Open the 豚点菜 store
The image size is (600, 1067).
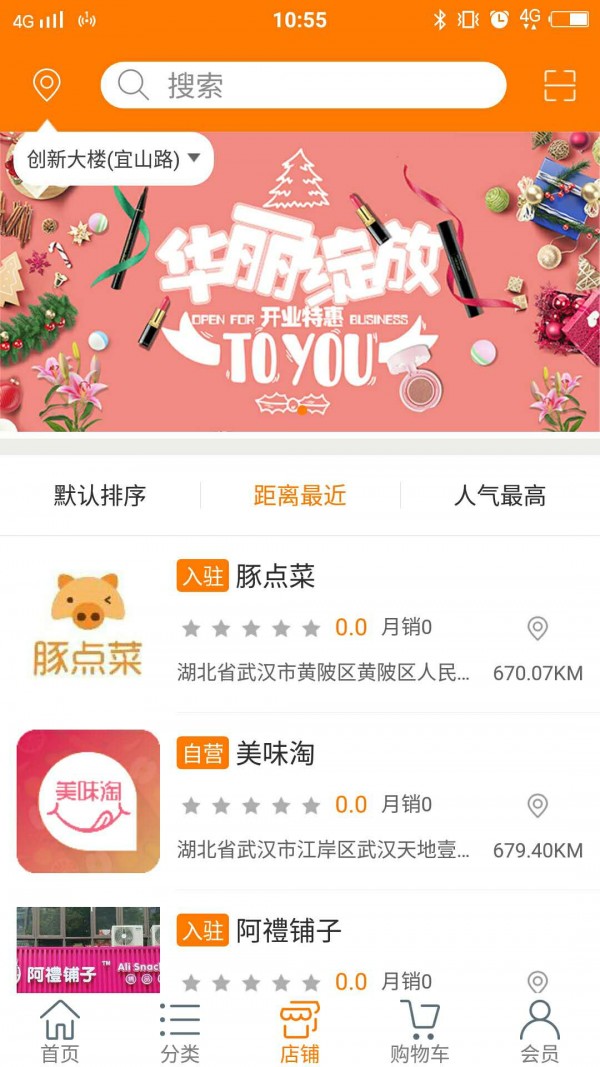pyautogui.click(x=275, y=576)
